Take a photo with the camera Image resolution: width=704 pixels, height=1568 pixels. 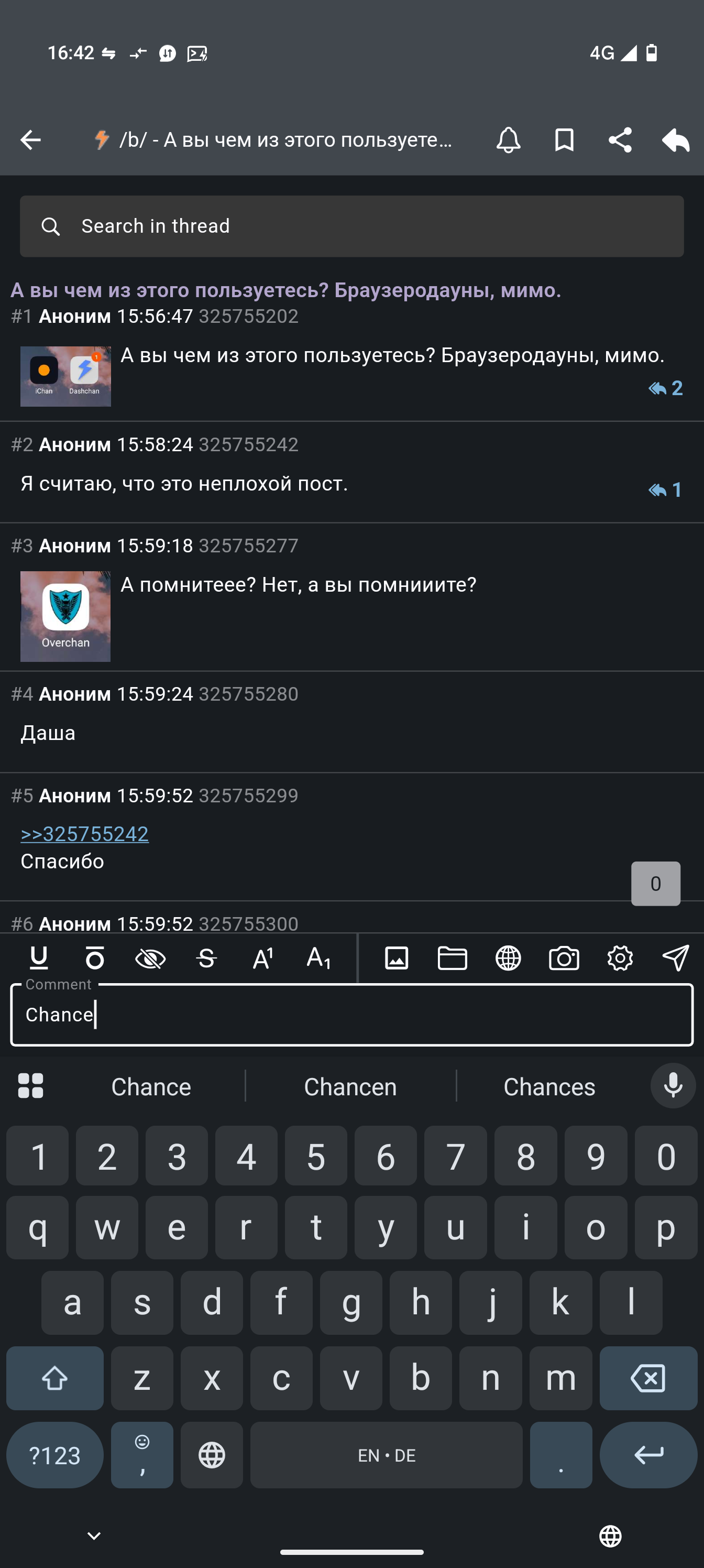[564, 958]
